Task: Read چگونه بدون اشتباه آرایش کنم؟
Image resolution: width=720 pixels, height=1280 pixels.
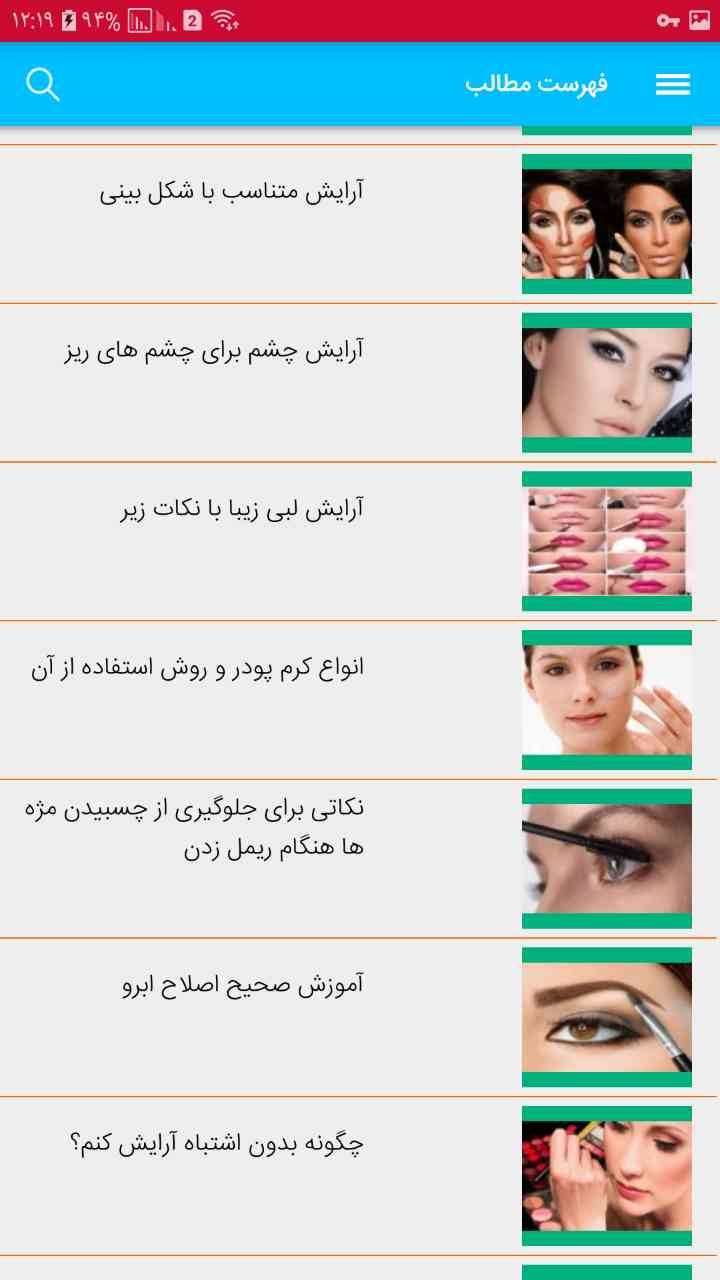Action: coord(360,1176)
